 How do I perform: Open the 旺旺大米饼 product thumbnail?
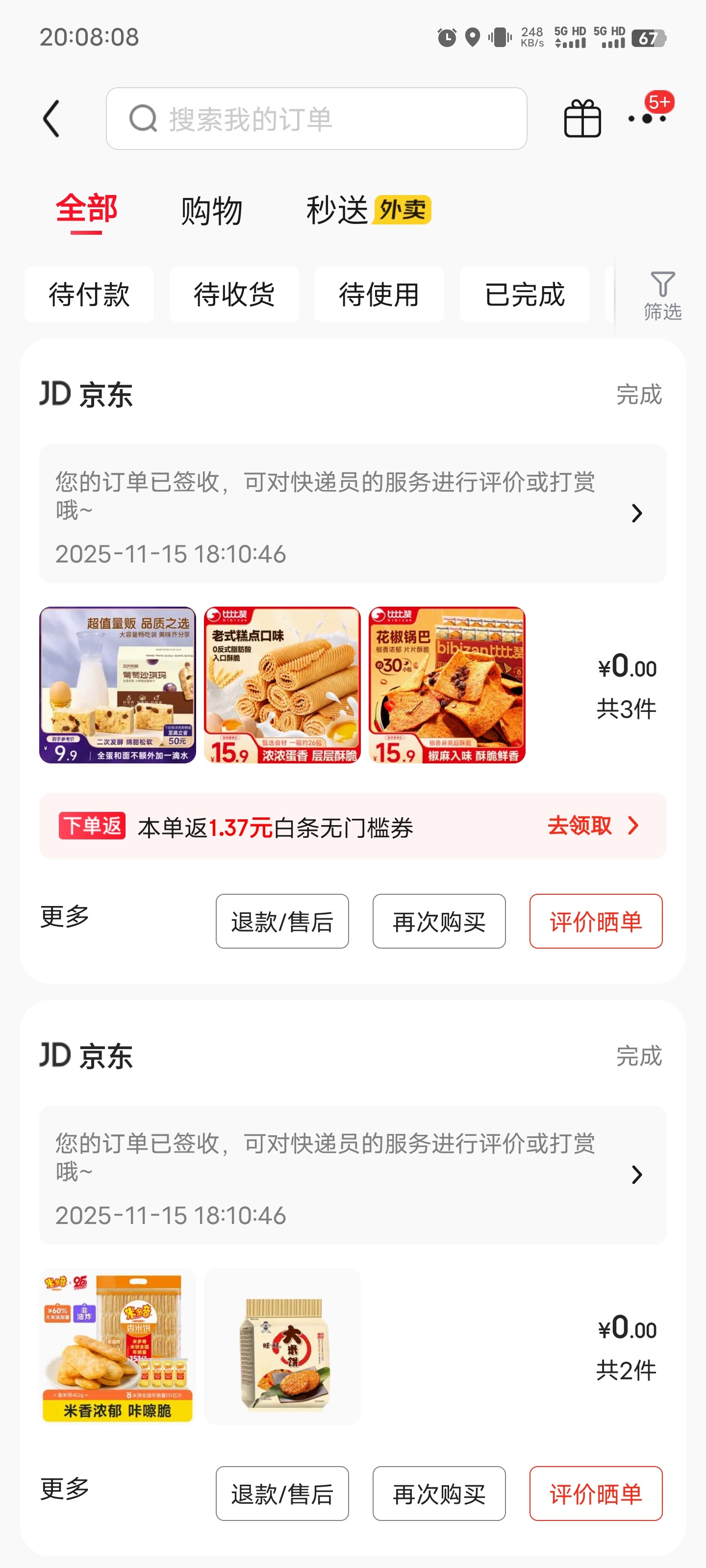click(x=281, y=1346)
